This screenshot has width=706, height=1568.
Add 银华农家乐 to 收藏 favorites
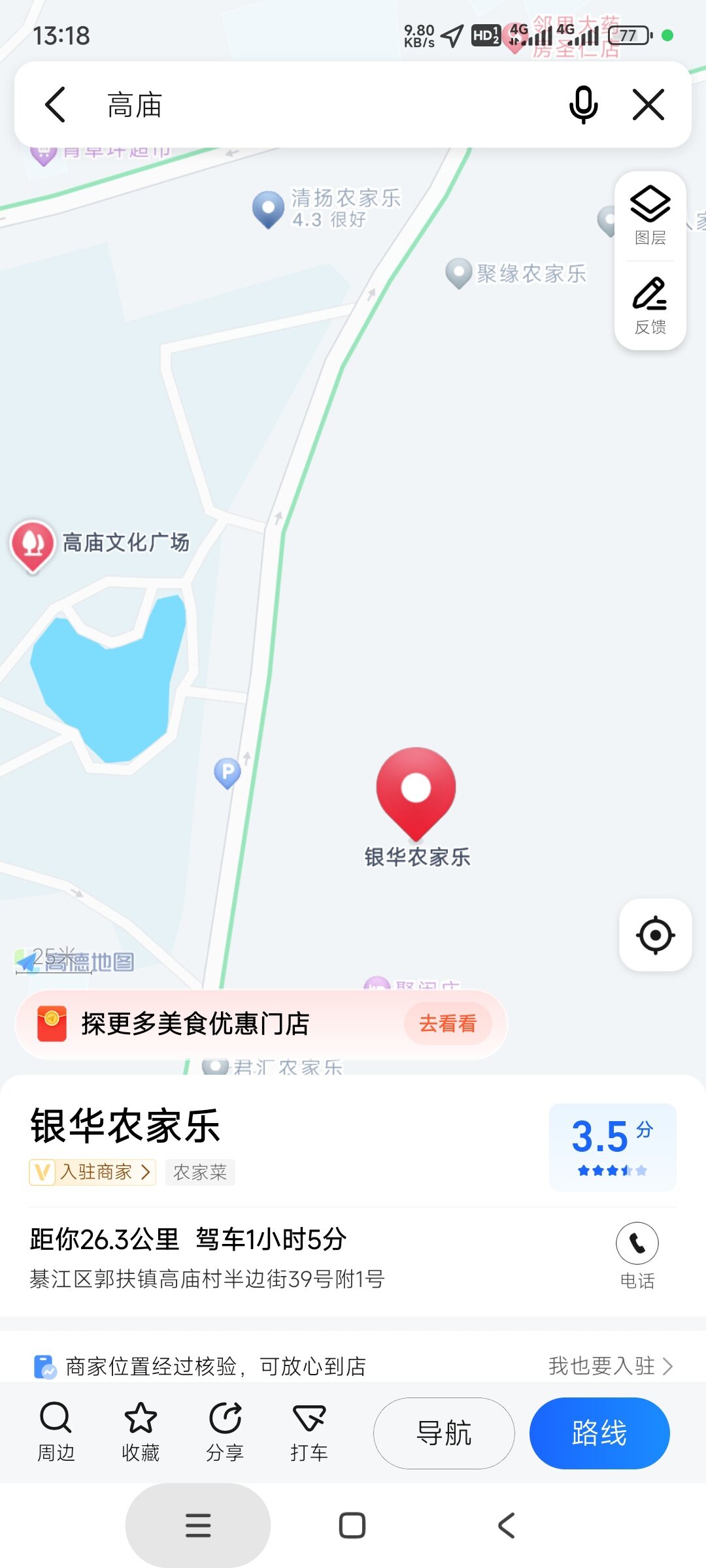[x=140, y=1432]
